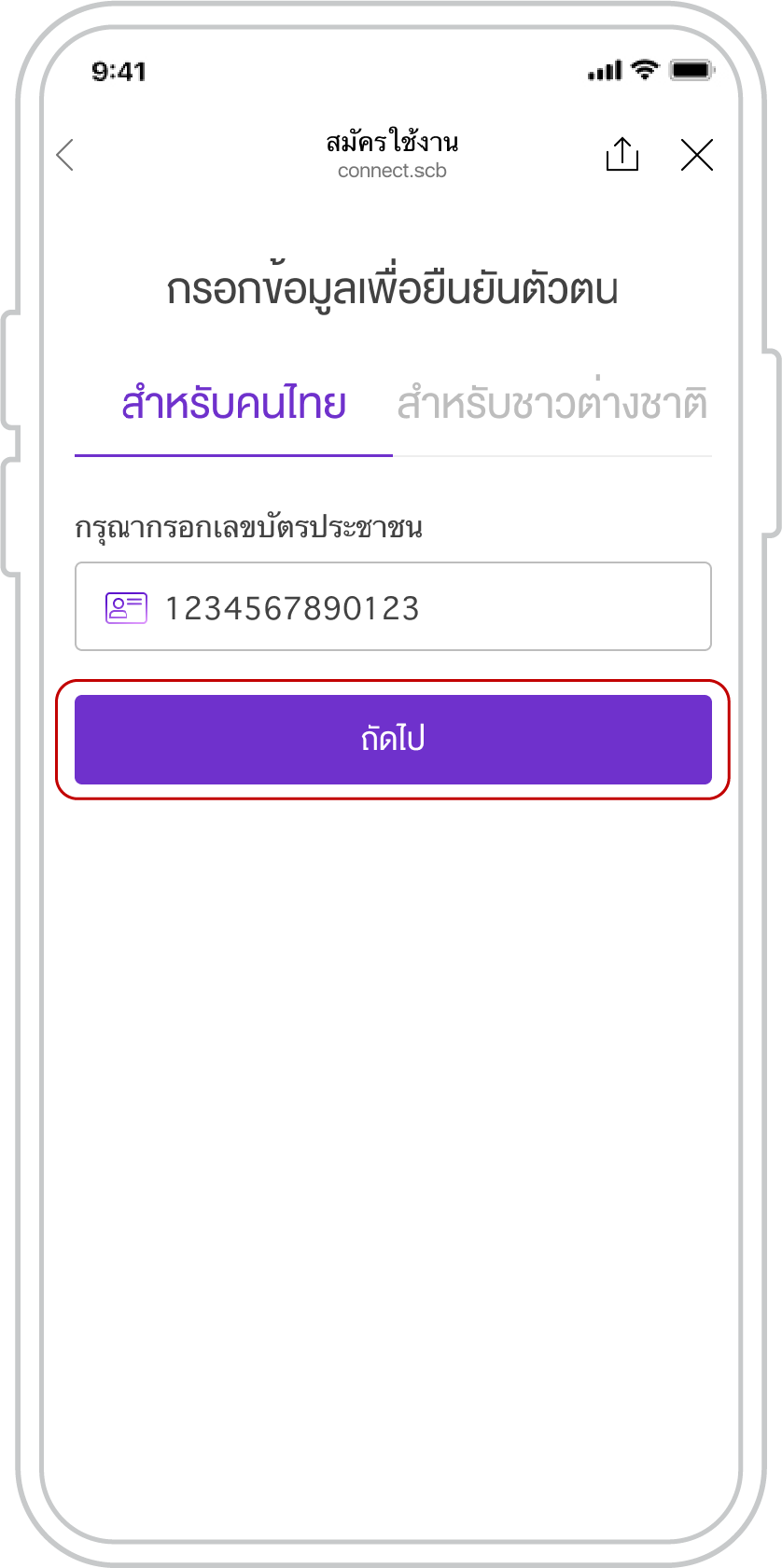
Task: Tap the ID card number field
Action: [393, 606]
